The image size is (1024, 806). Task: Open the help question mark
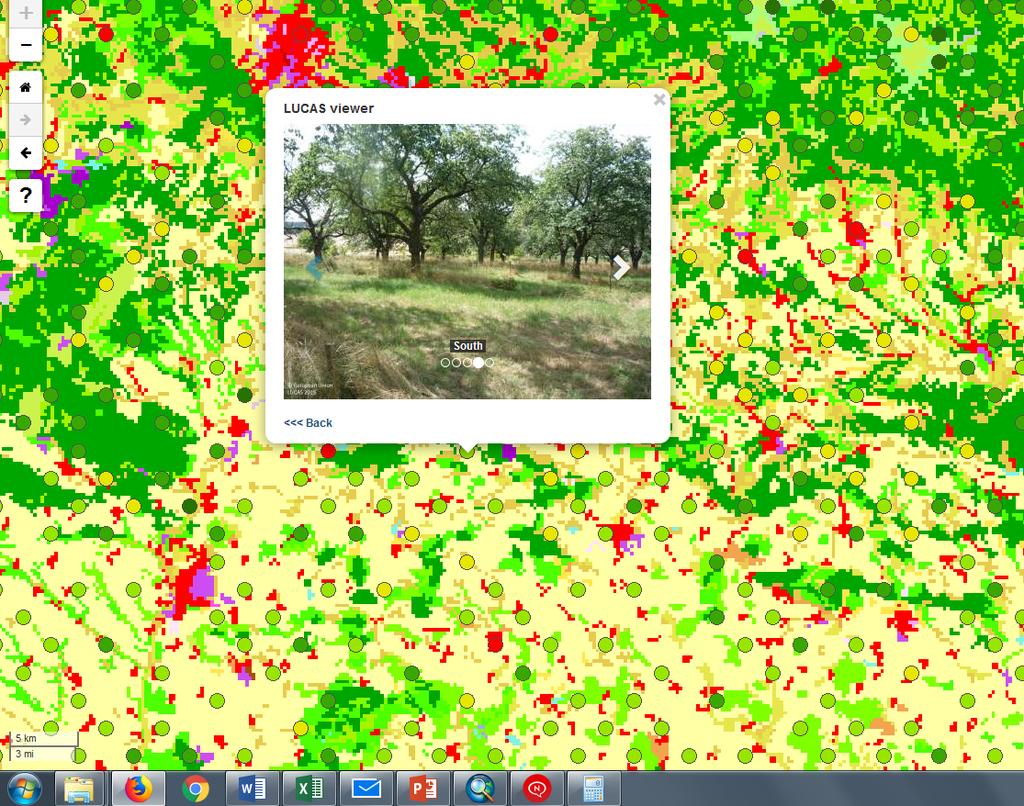click(x=25, y=196)
